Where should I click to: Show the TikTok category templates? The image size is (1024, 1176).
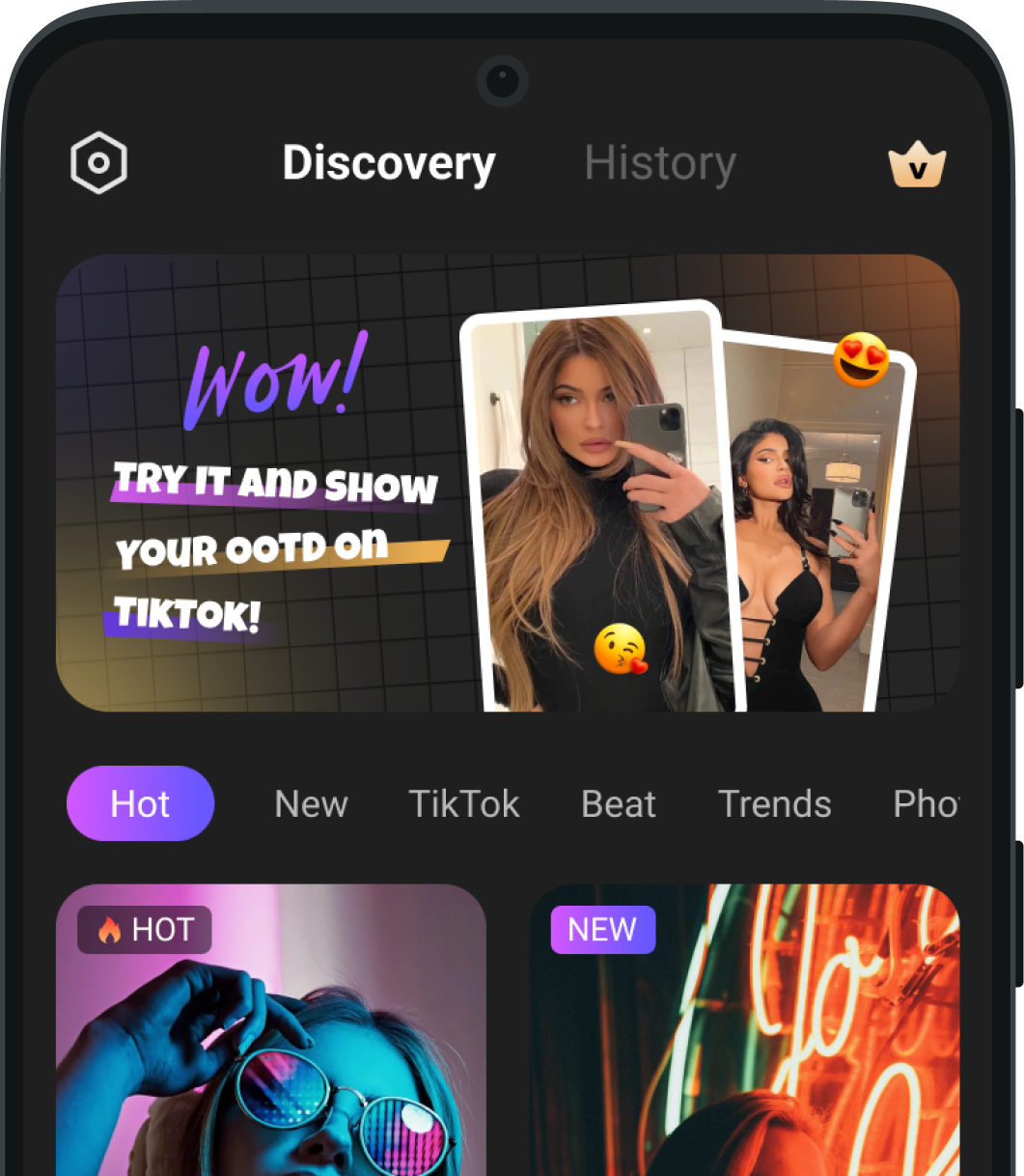coord(464,803)
